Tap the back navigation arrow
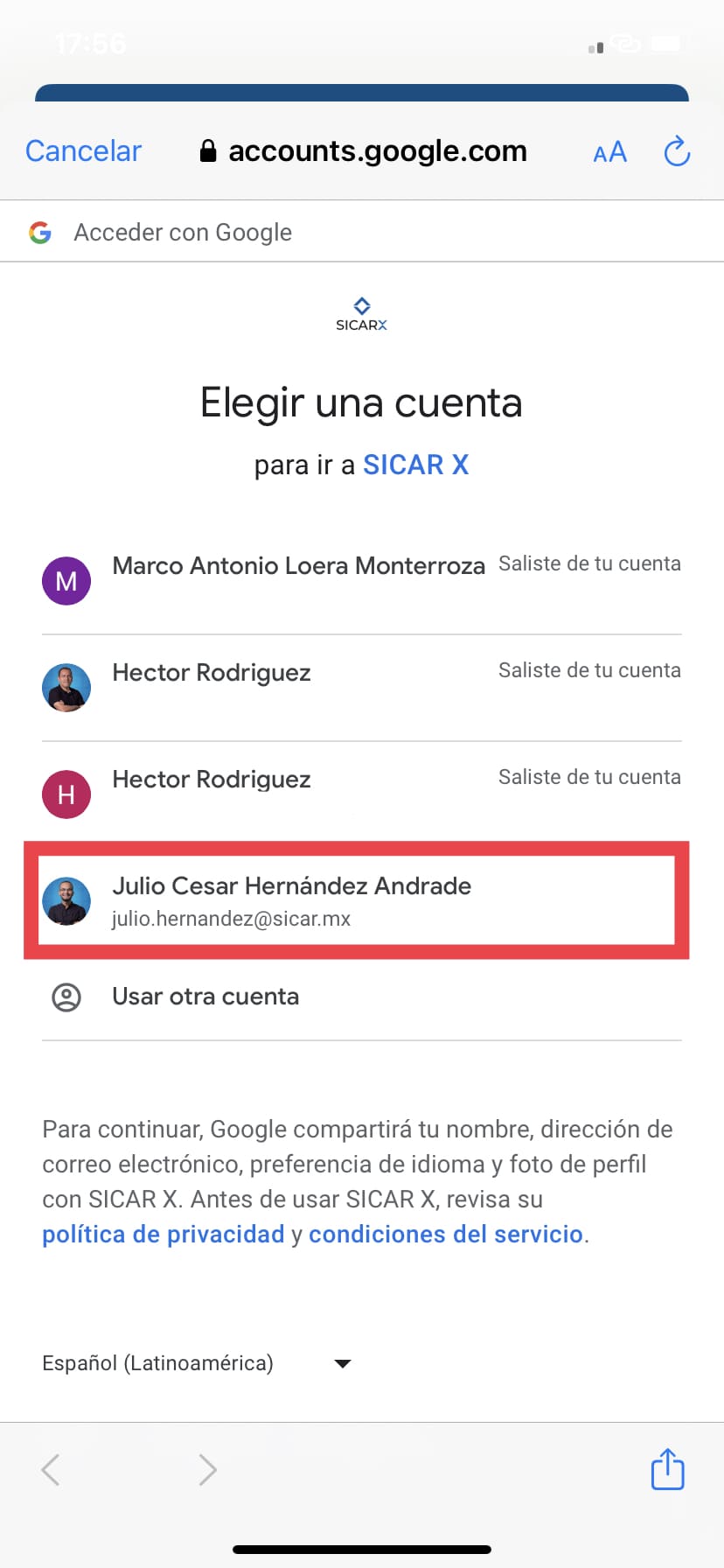Image resolution: width=724 pixels, height=1568 pixels. (x=50, y=1469)
